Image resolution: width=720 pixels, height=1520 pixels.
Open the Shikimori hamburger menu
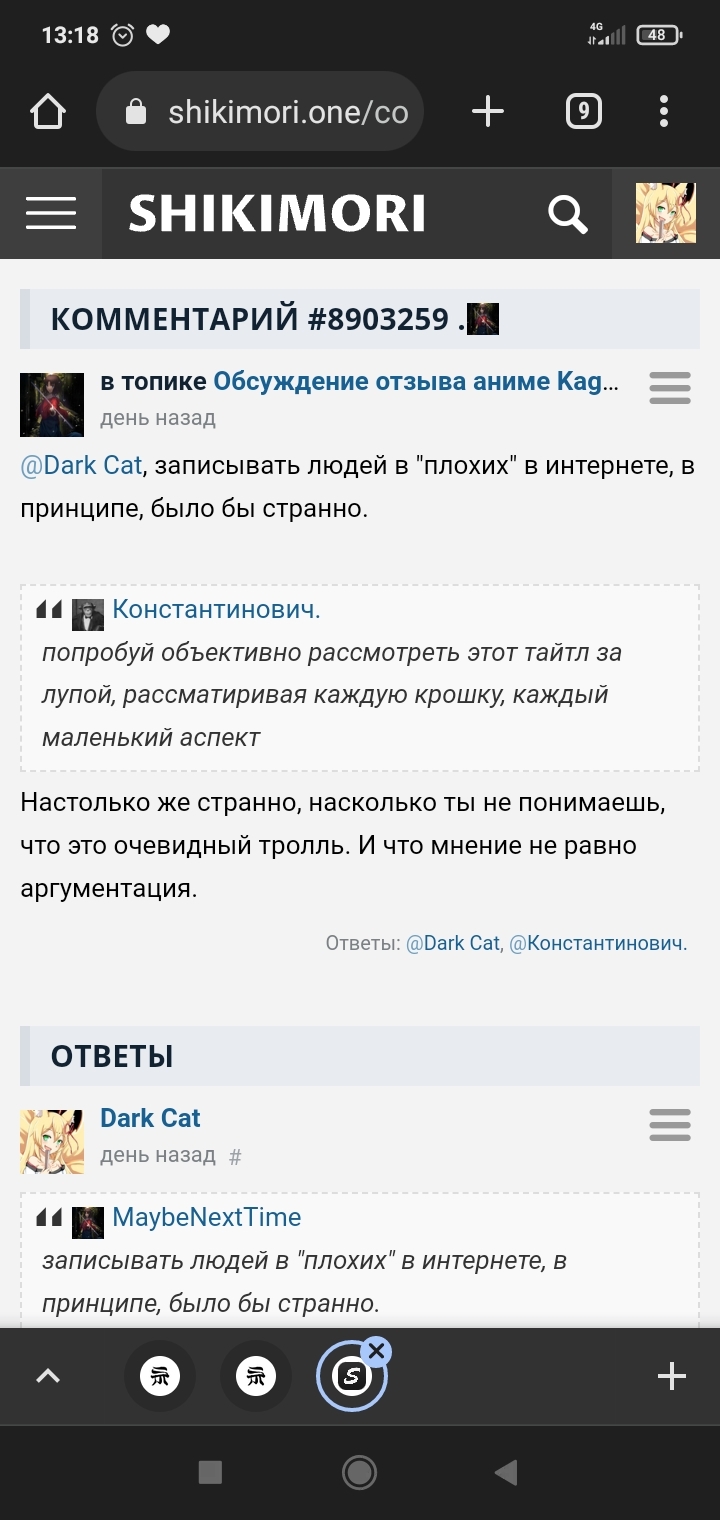click(x=51, y=214)
